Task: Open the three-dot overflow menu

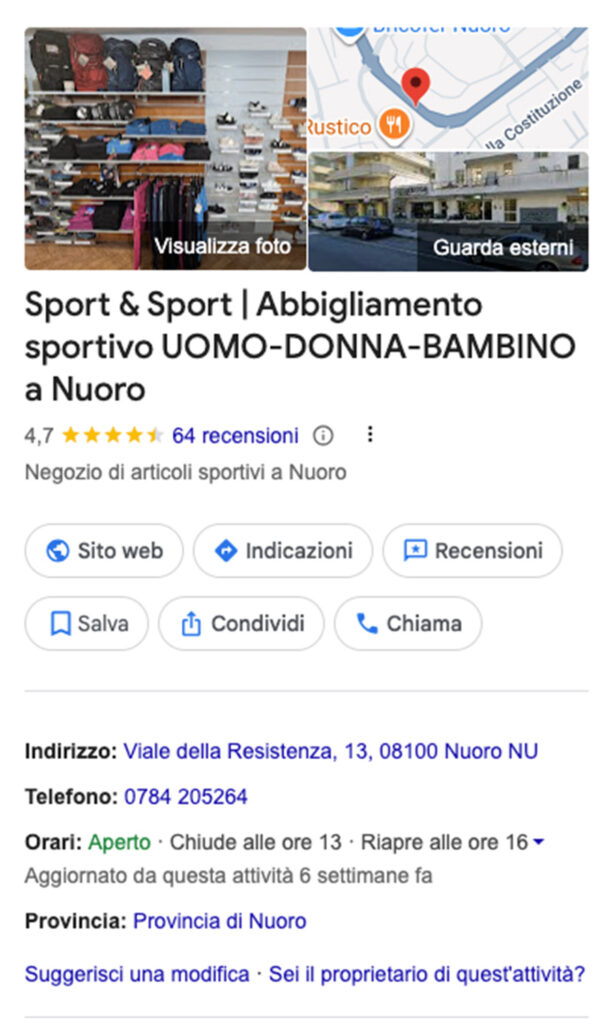Action: [370, 435]
